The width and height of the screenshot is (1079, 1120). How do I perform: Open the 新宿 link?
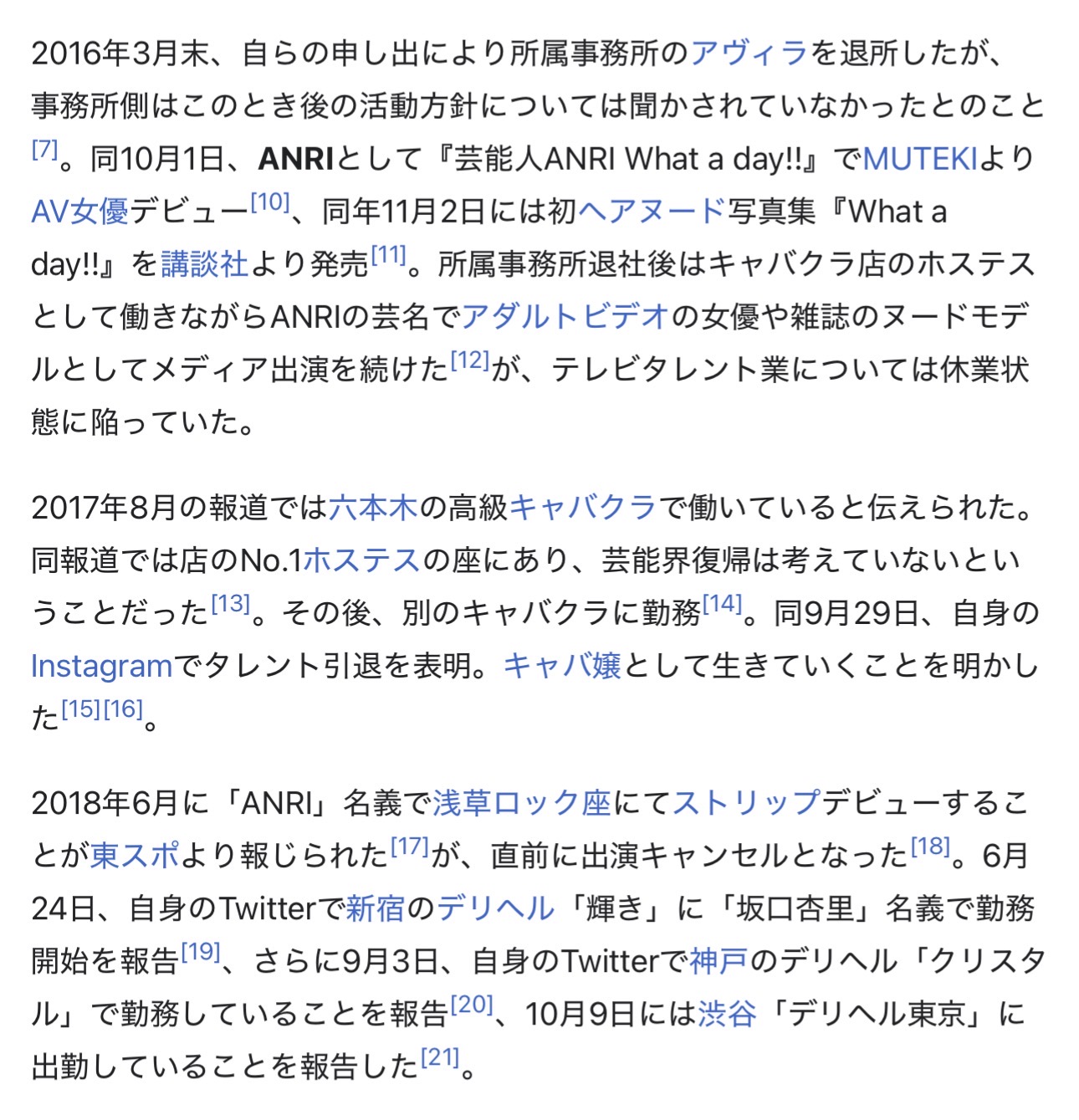point(376,908)
